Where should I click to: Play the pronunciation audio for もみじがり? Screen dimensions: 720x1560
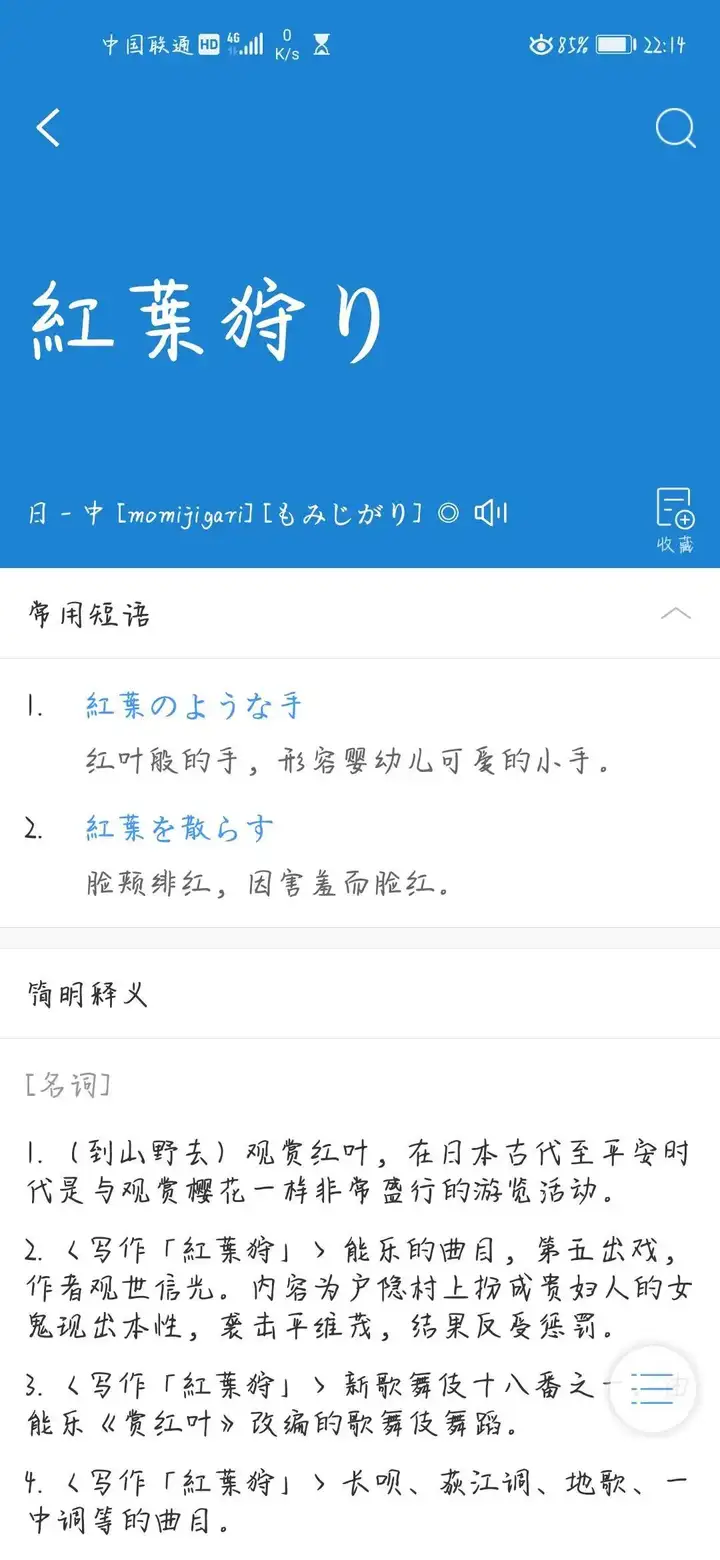coord(490,513)
